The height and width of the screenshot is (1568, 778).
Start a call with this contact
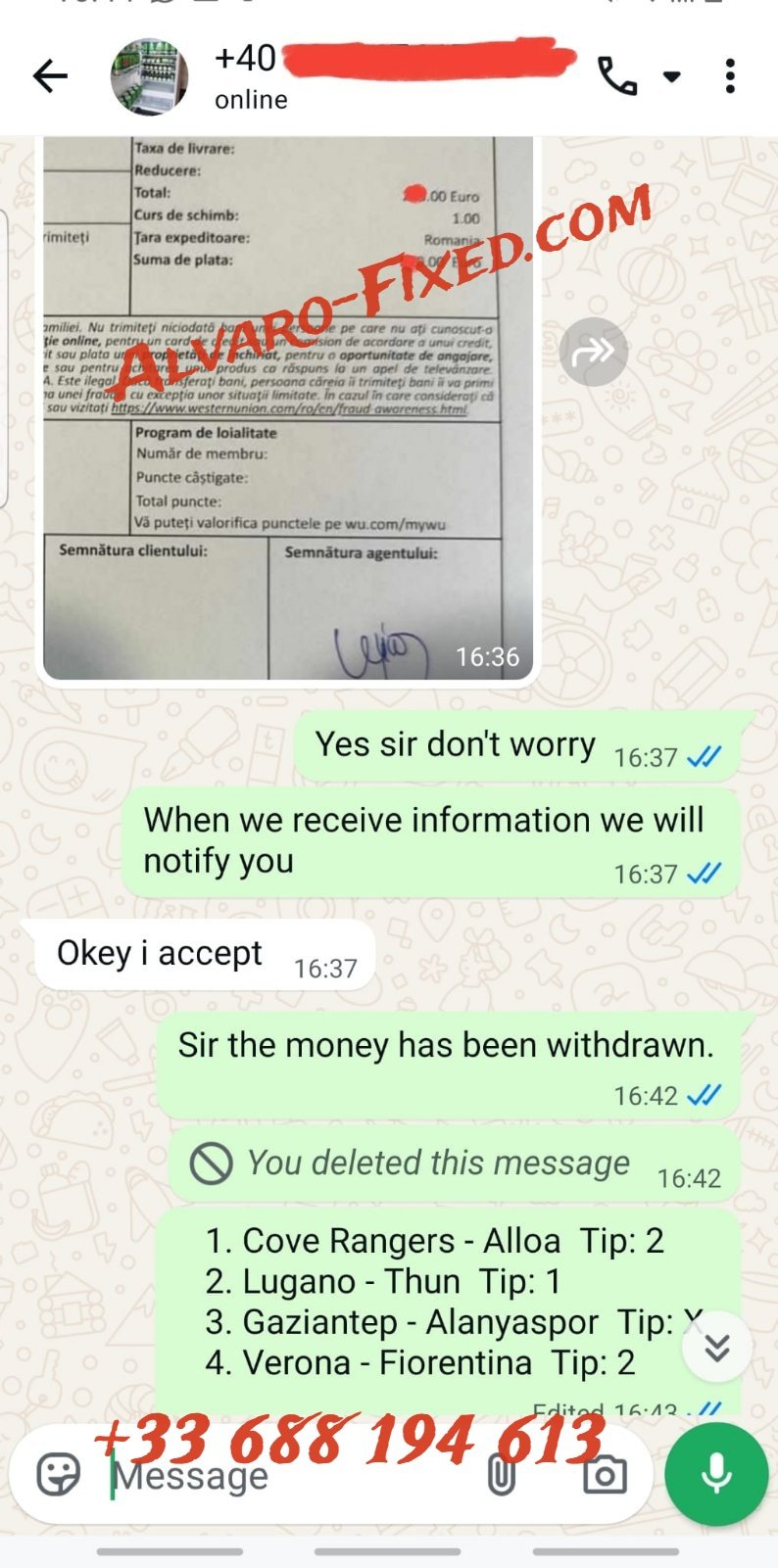pos(618,75)
